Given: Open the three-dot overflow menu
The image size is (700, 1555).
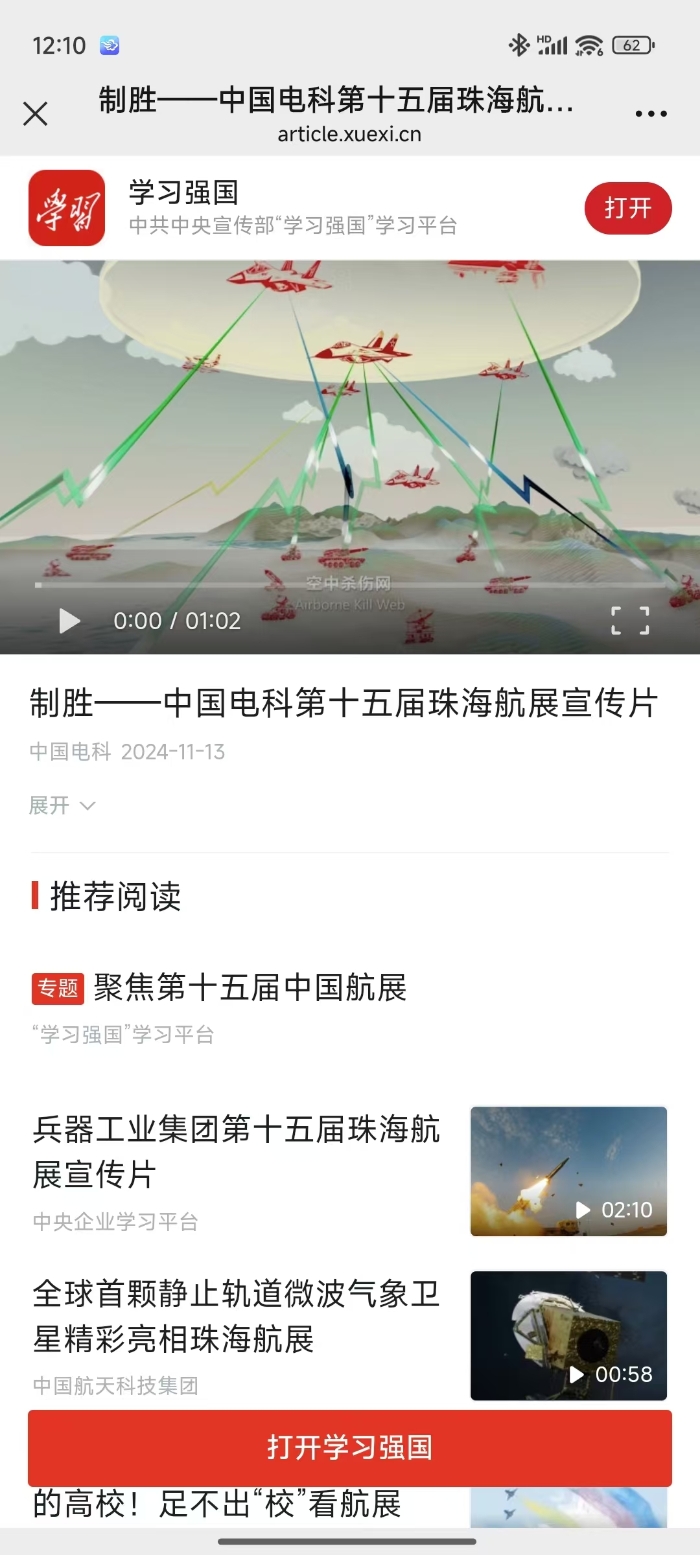Looking at the screenshot, I should (651, 114).
